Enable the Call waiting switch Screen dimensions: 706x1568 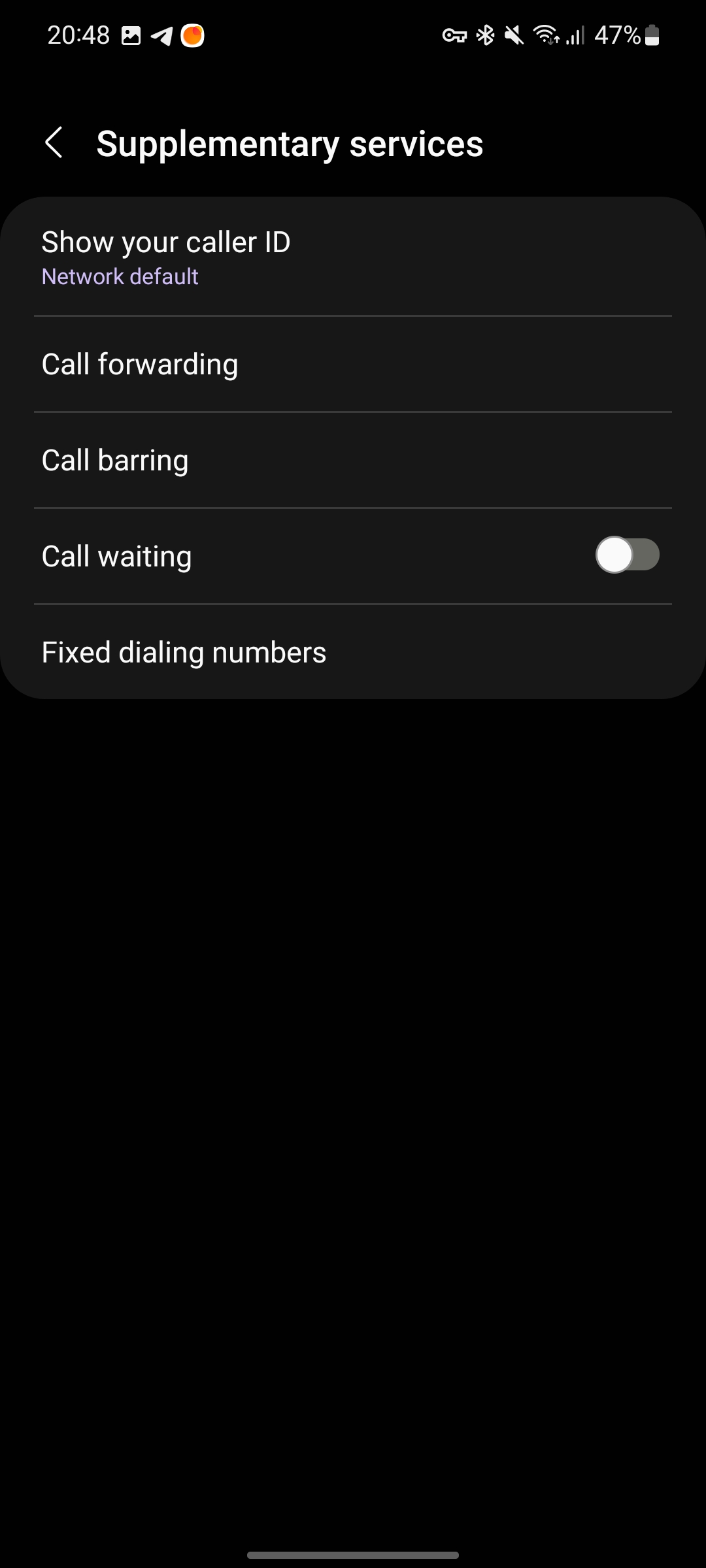[626, 555]
